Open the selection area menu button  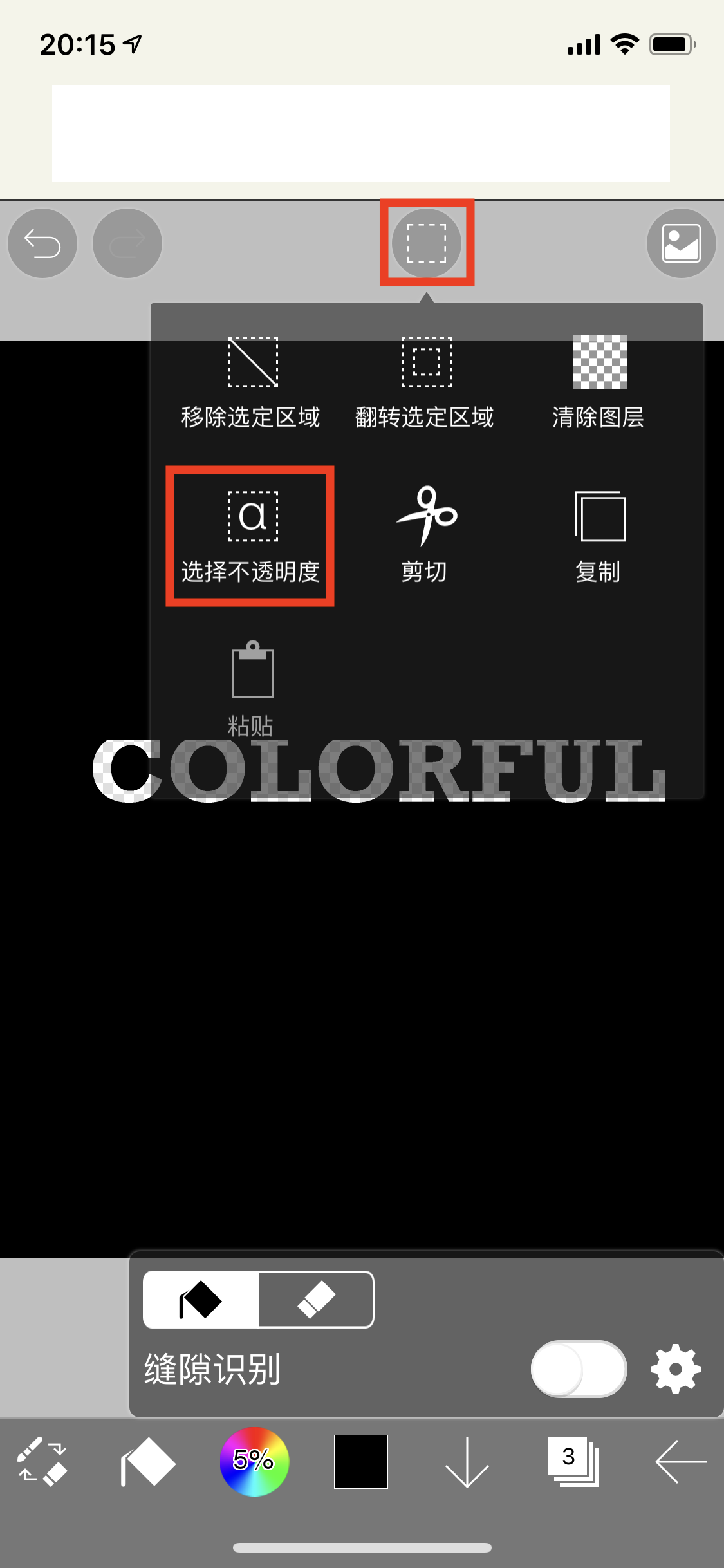pos(427,243)
